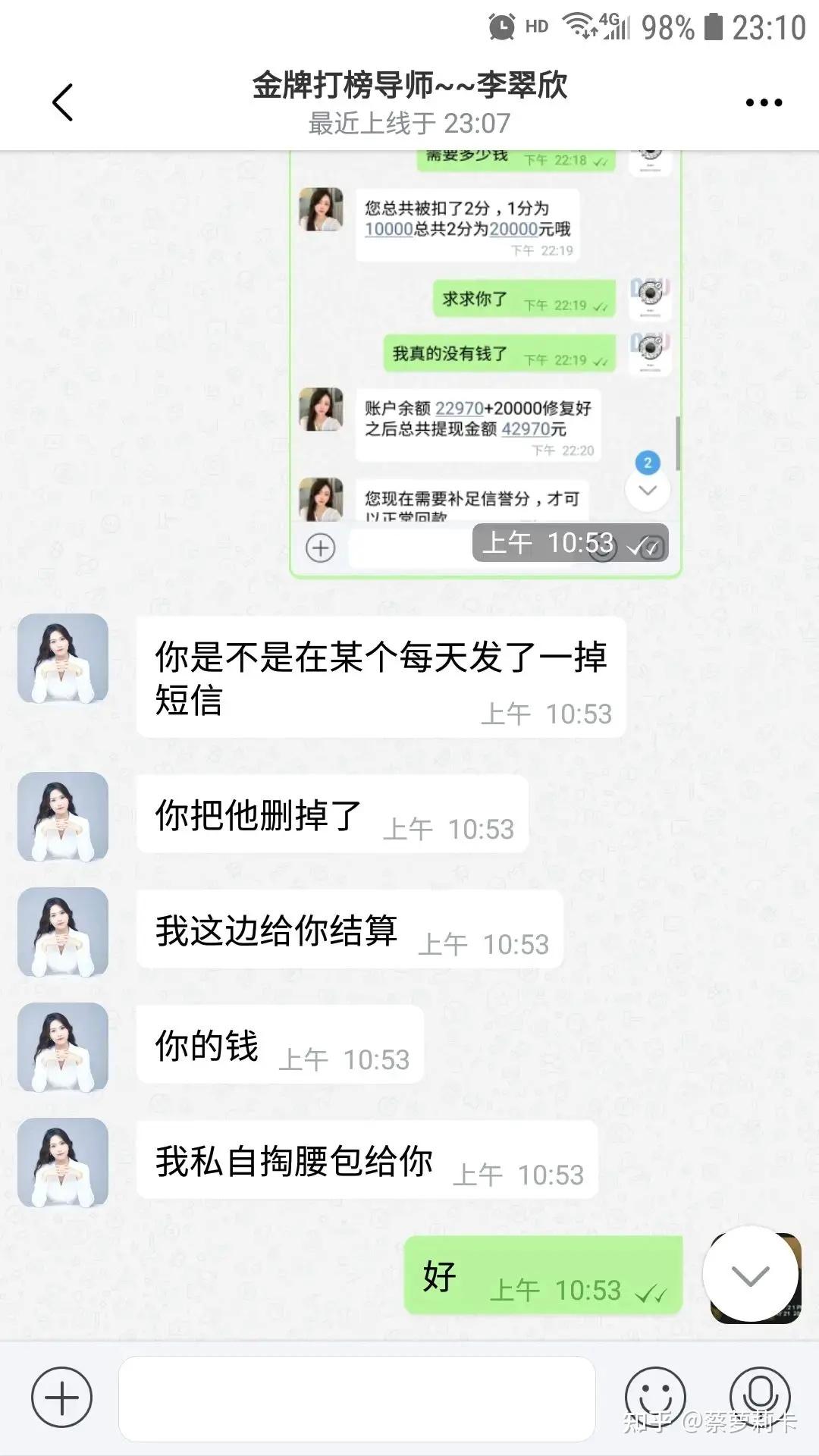Go back from the chat
Image resolution: width=819 pixels, height=1456 pixels.
[x=62, y=102]
